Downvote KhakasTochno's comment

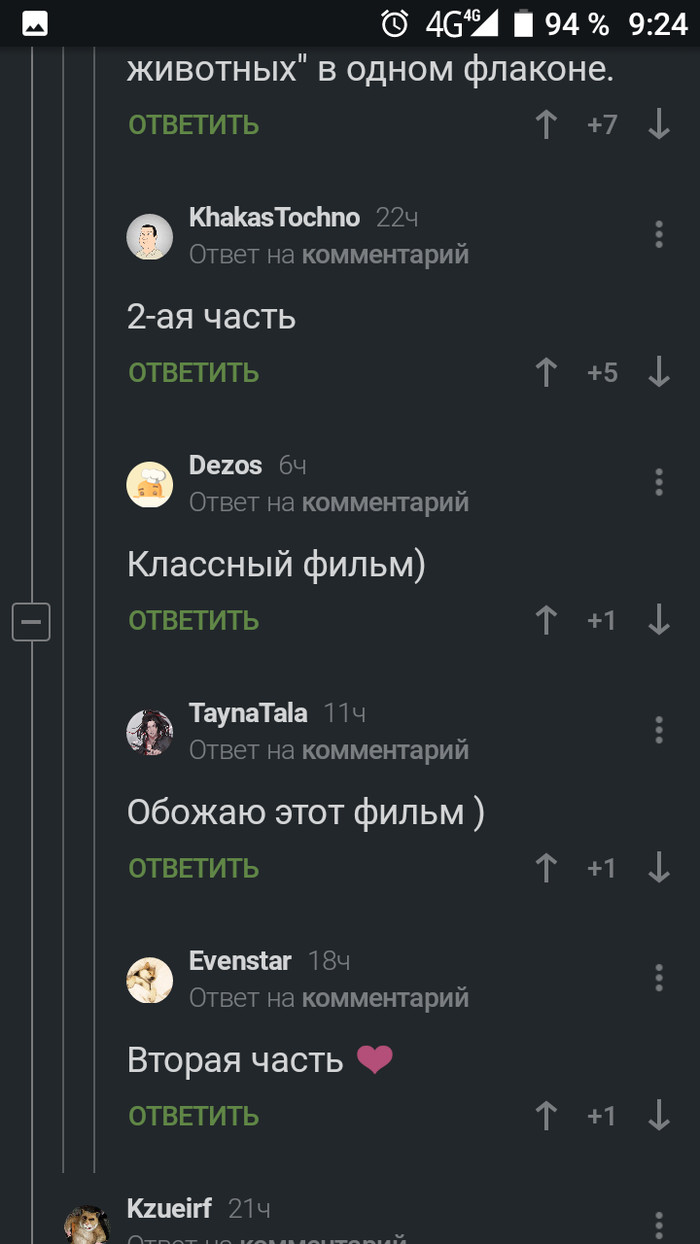(658, 373)
